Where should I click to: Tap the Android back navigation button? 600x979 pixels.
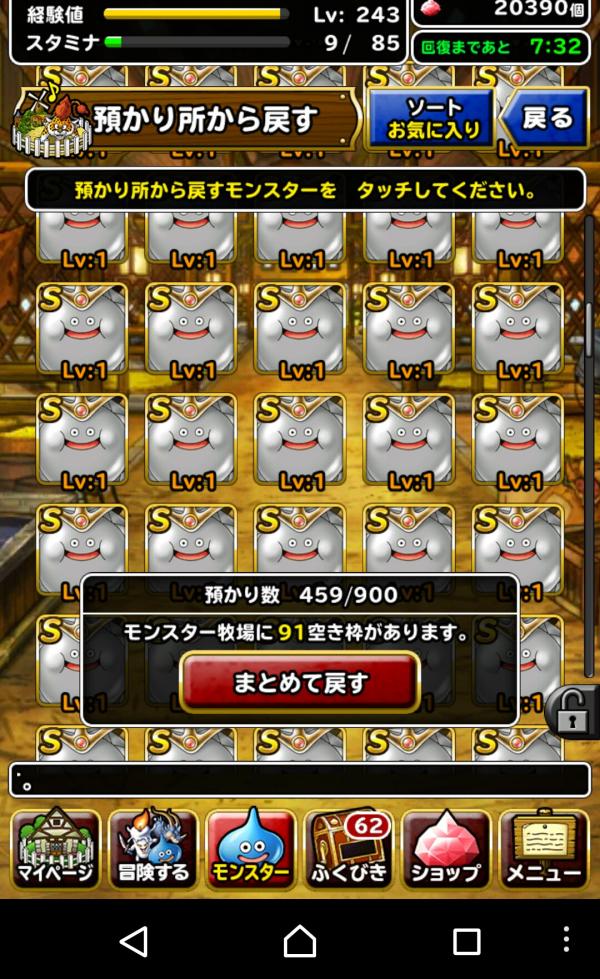[133, 941]
